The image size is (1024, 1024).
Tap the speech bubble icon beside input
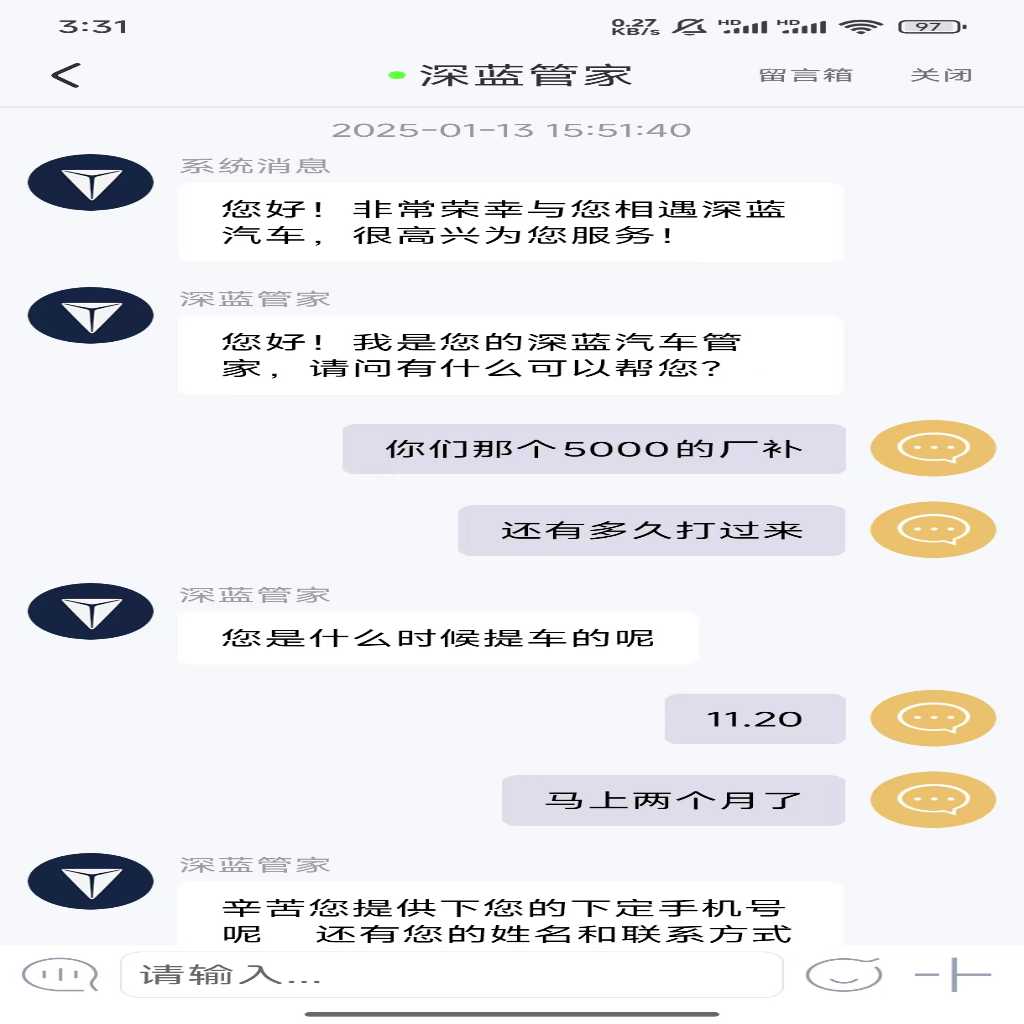tap(60, 974)
